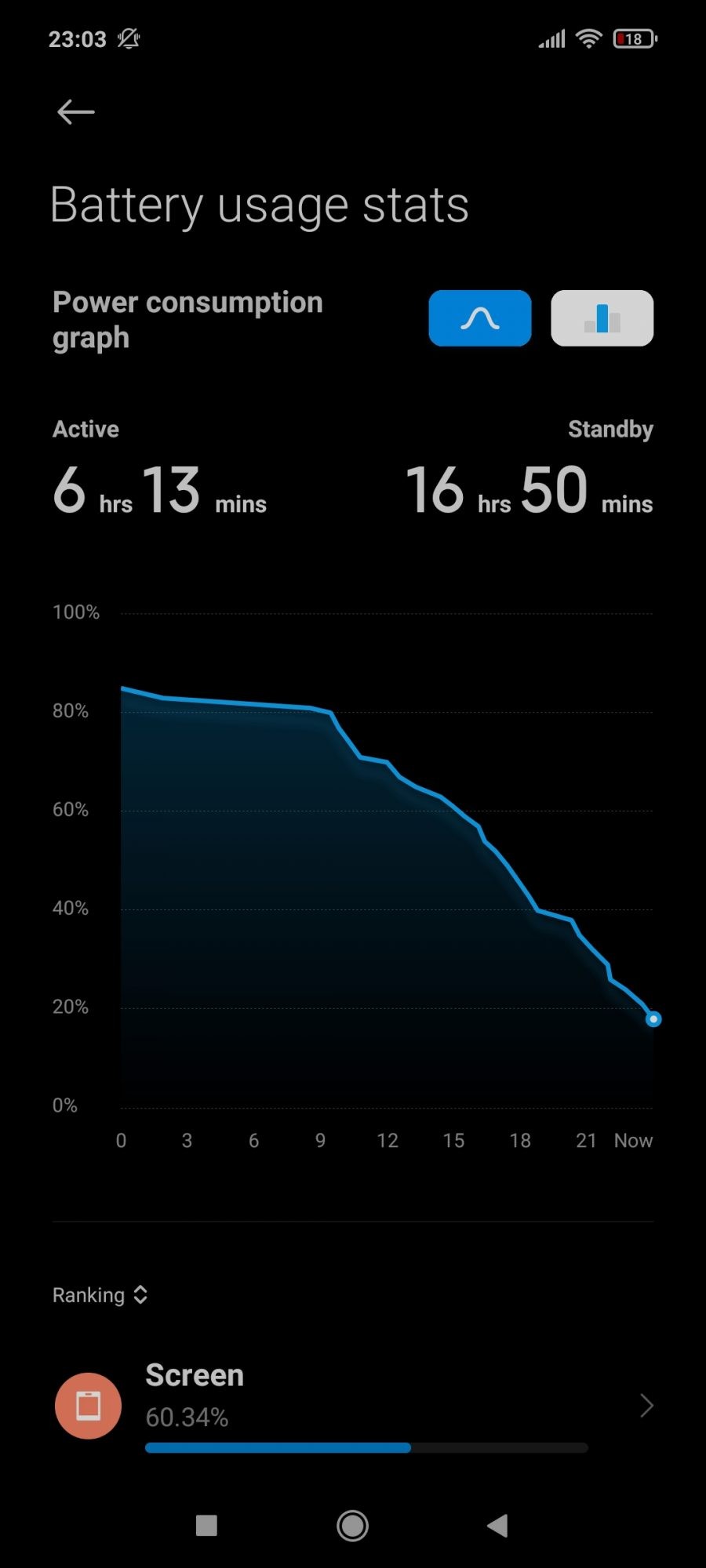Go back from Battery usage stats

[x=76, y=112]
